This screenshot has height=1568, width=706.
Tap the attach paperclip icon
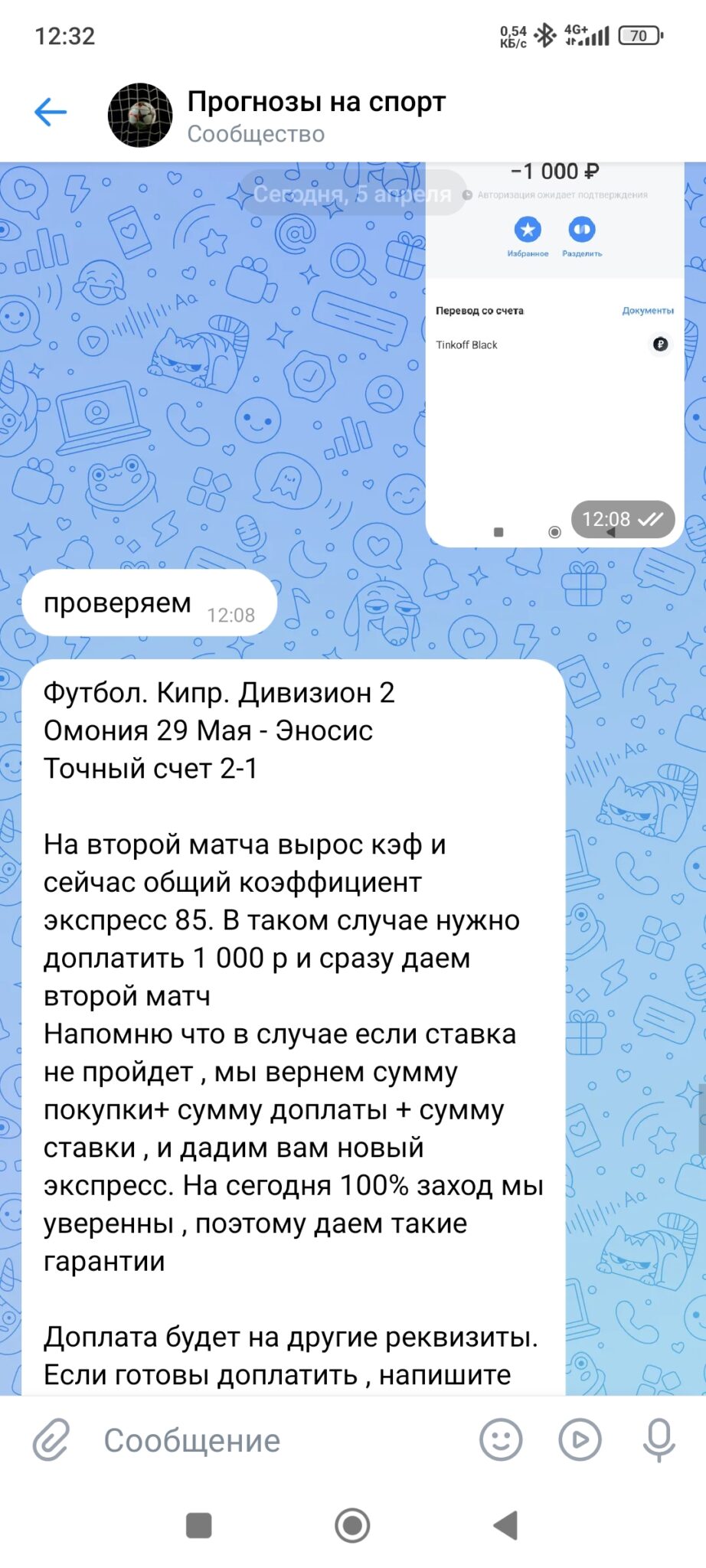pos(51,1440)
